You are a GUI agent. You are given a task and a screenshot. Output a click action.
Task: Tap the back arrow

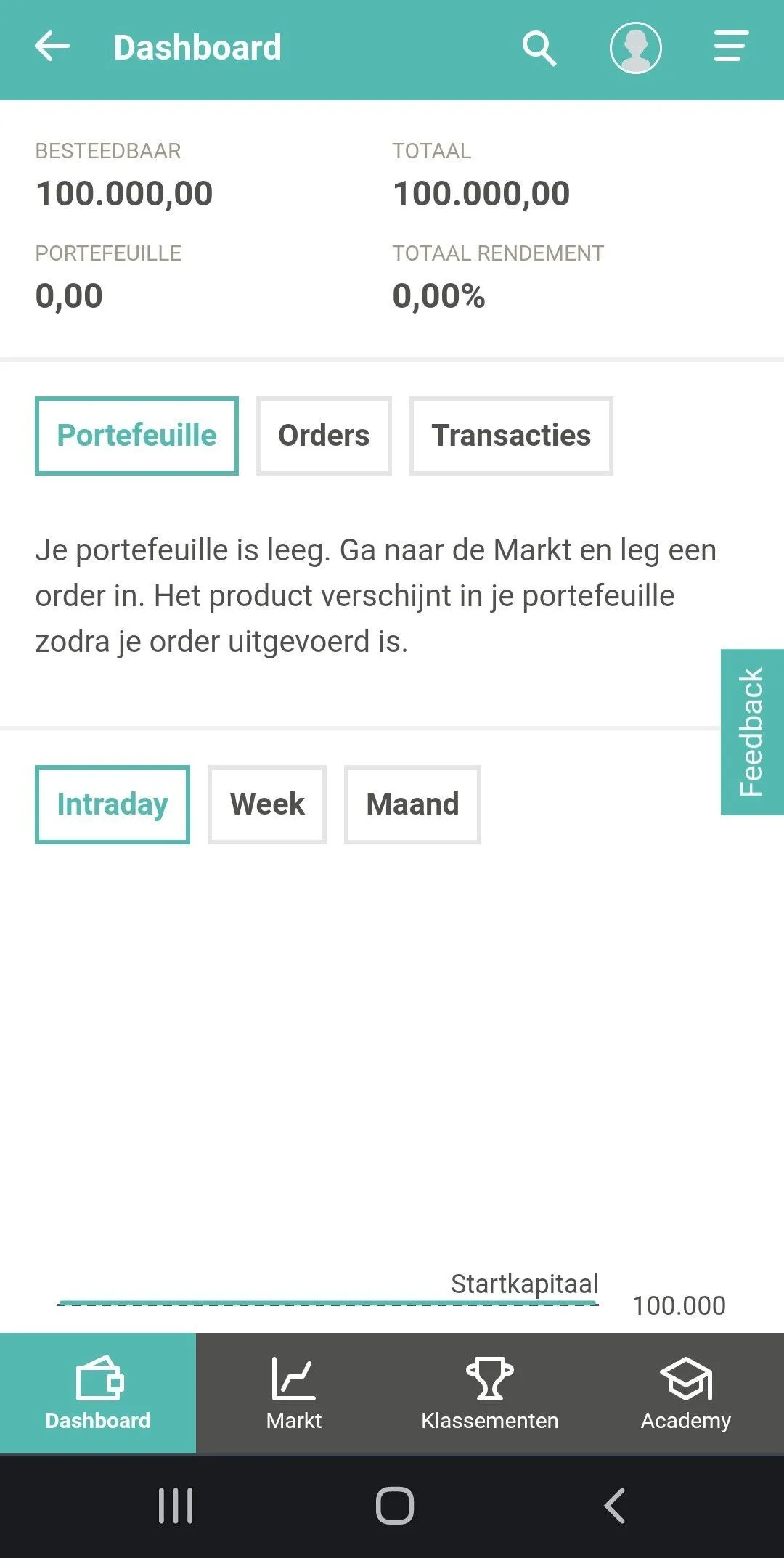[50, 48]
